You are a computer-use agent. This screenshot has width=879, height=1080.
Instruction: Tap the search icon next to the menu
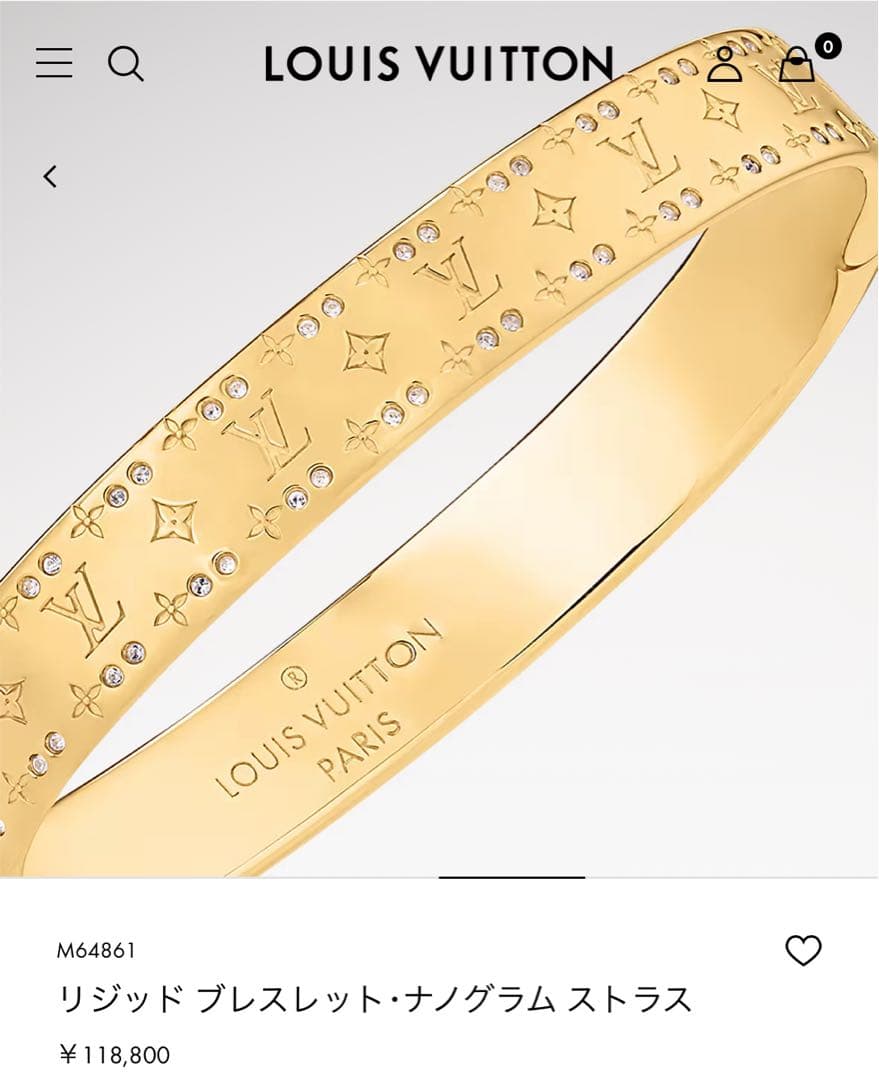tap(125, 65)
